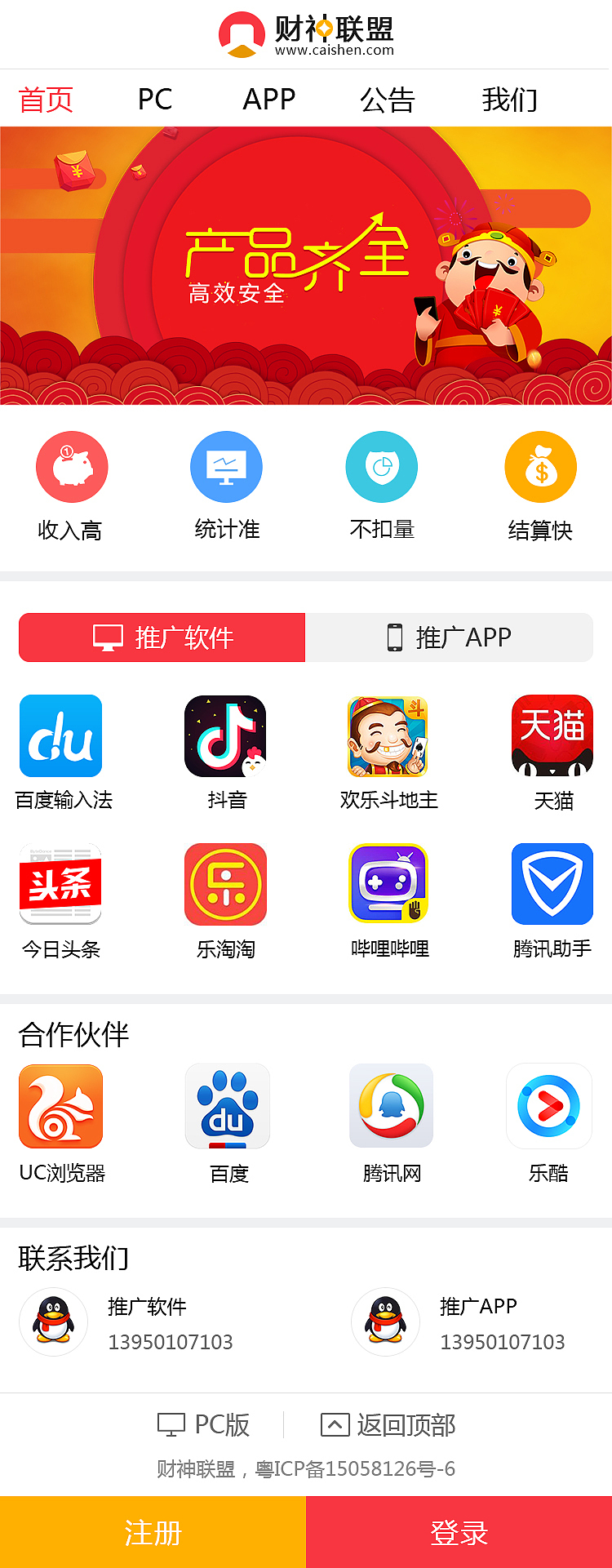Screen dimensions: 612x1568
Task: Open the 天猫 app icon
Action: coord(552,735)
